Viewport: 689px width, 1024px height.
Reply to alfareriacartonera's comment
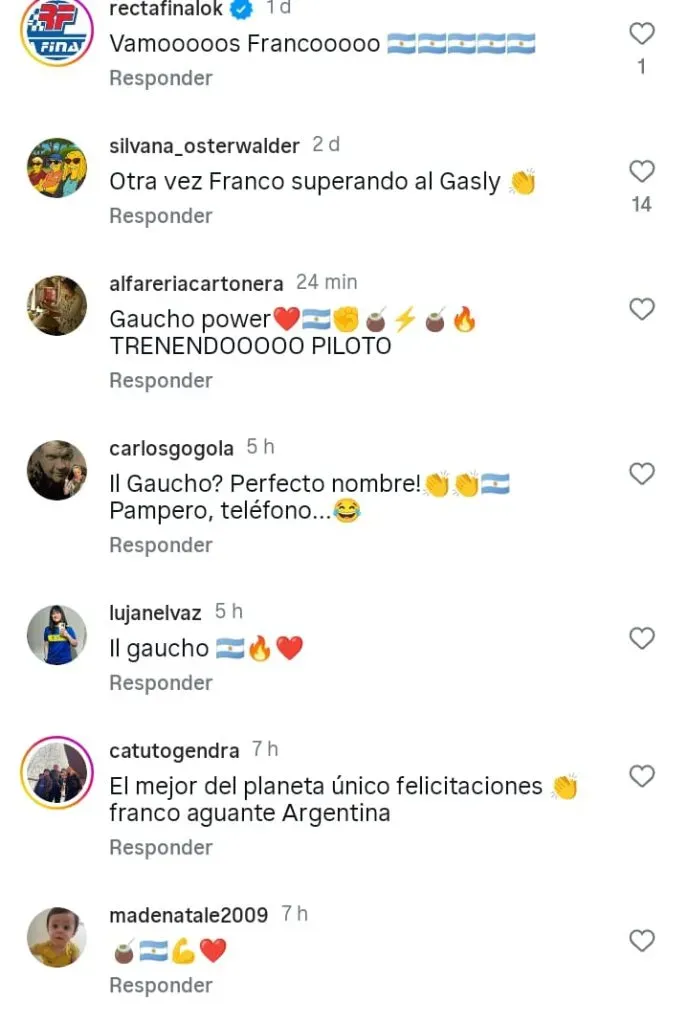[x=160, y=380]
